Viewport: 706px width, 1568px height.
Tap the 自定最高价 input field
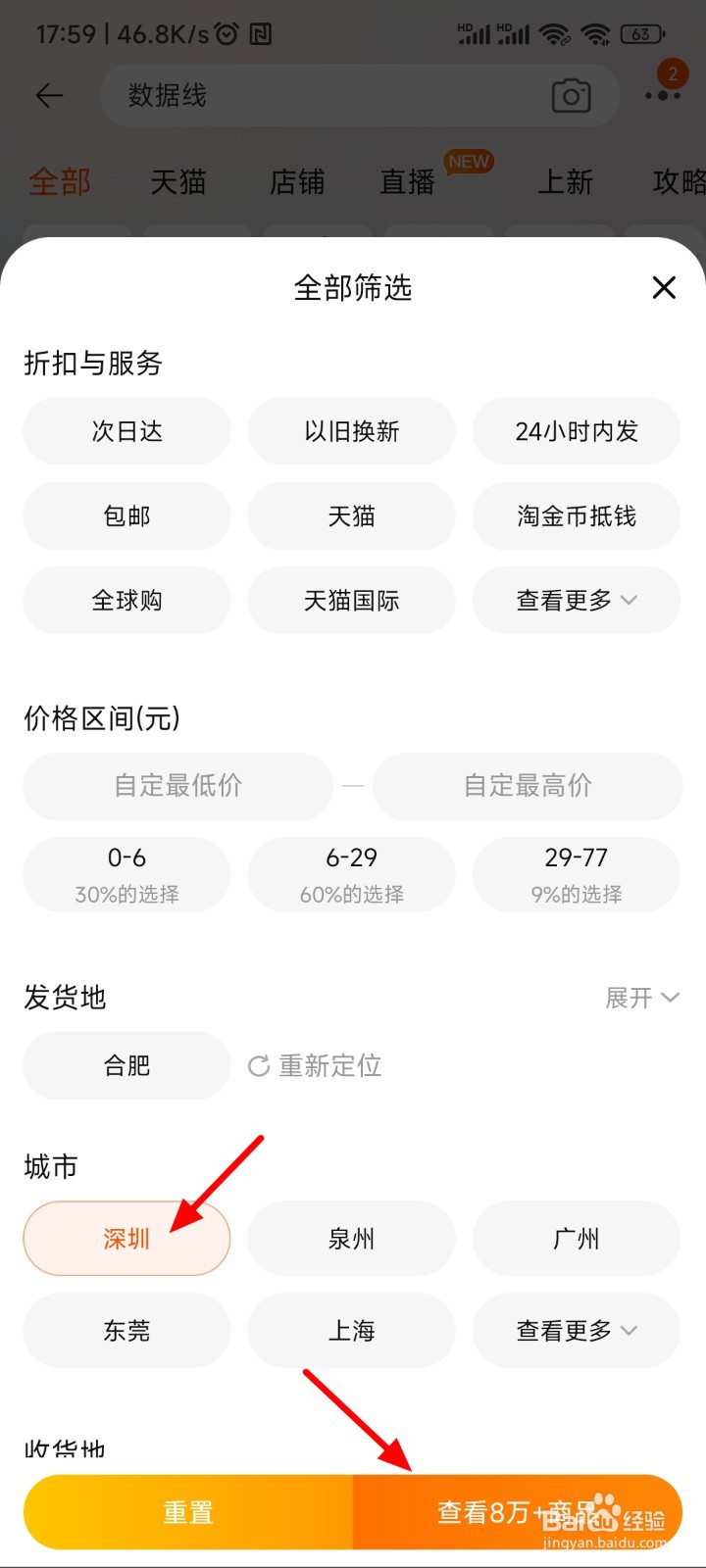click(528, 786)
